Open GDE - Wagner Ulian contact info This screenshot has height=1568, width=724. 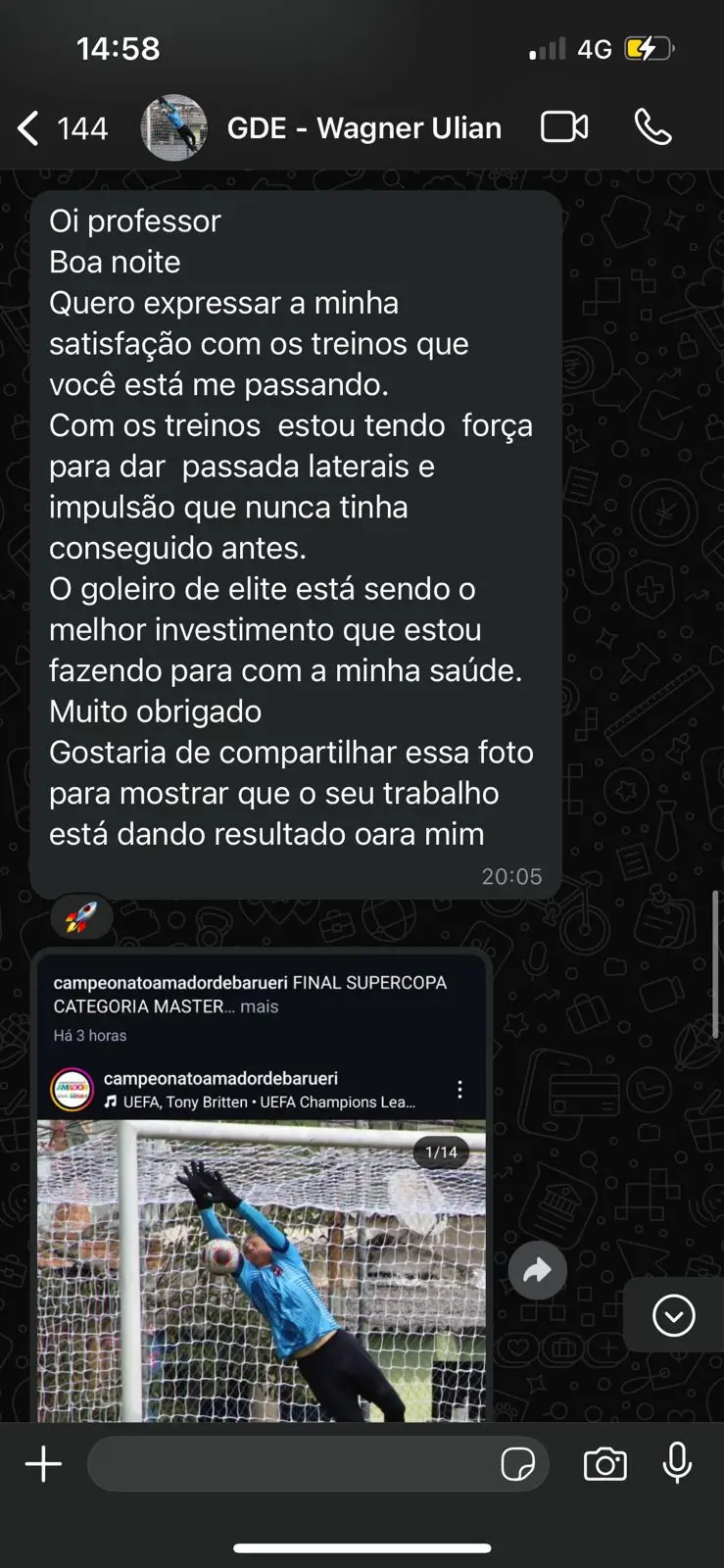[x=363, y=128]
